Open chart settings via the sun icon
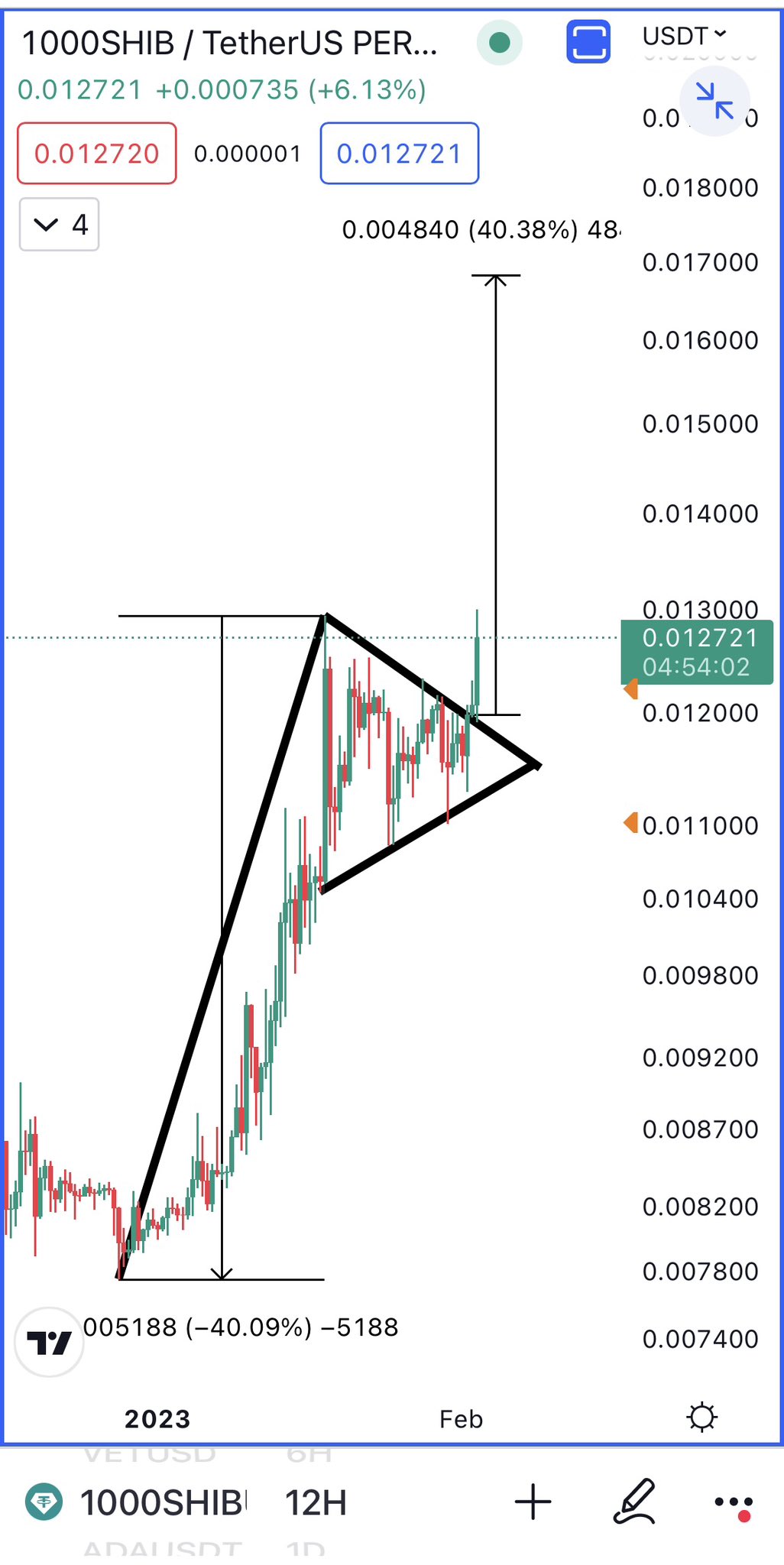Image resolution: width=784 pixels, height=1565 pixels. 700,1416
